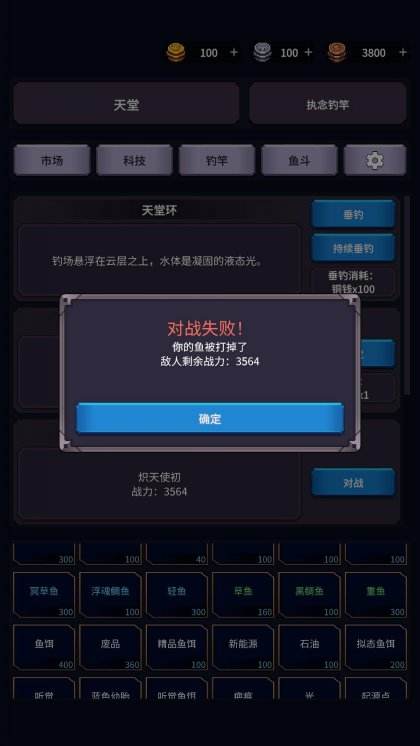Go to the 鱼斗 tab
Viewport: 420px width, 746px height.
(x=299, y=160)
